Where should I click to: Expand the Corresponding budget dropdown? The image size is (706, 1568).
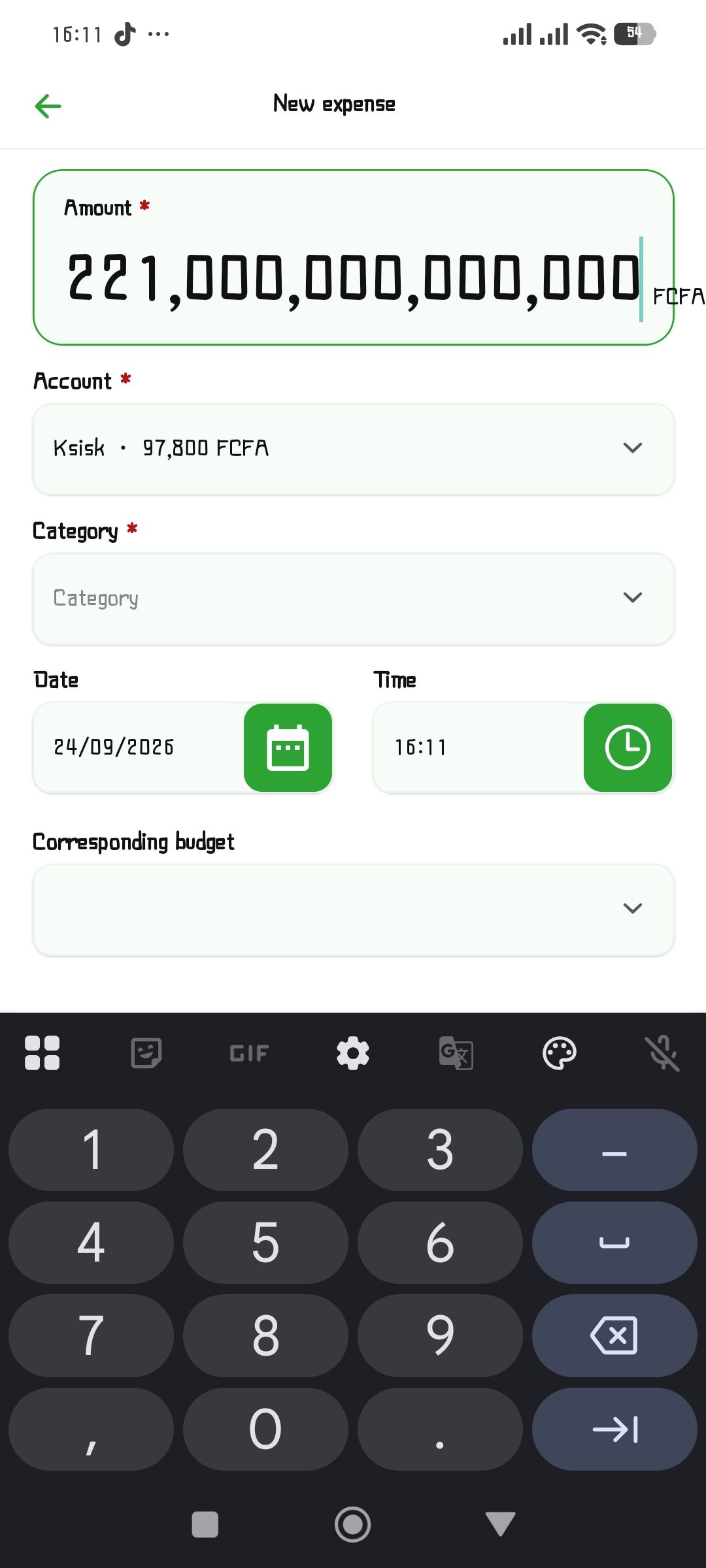pyautogui.click(x=354, y=909)
